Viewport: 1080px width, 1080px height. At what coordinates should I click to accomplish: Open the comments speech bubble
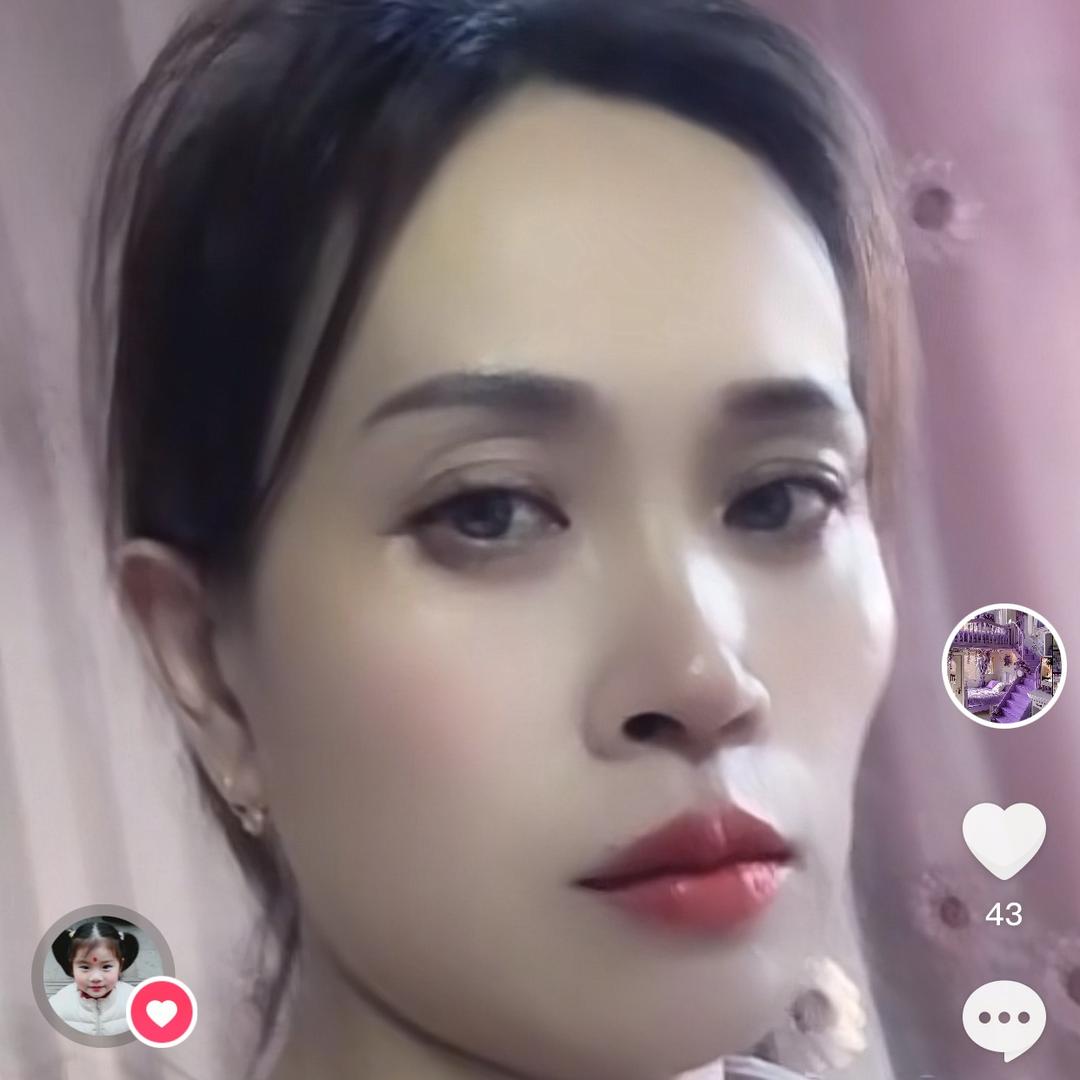coord(1004,1020)
